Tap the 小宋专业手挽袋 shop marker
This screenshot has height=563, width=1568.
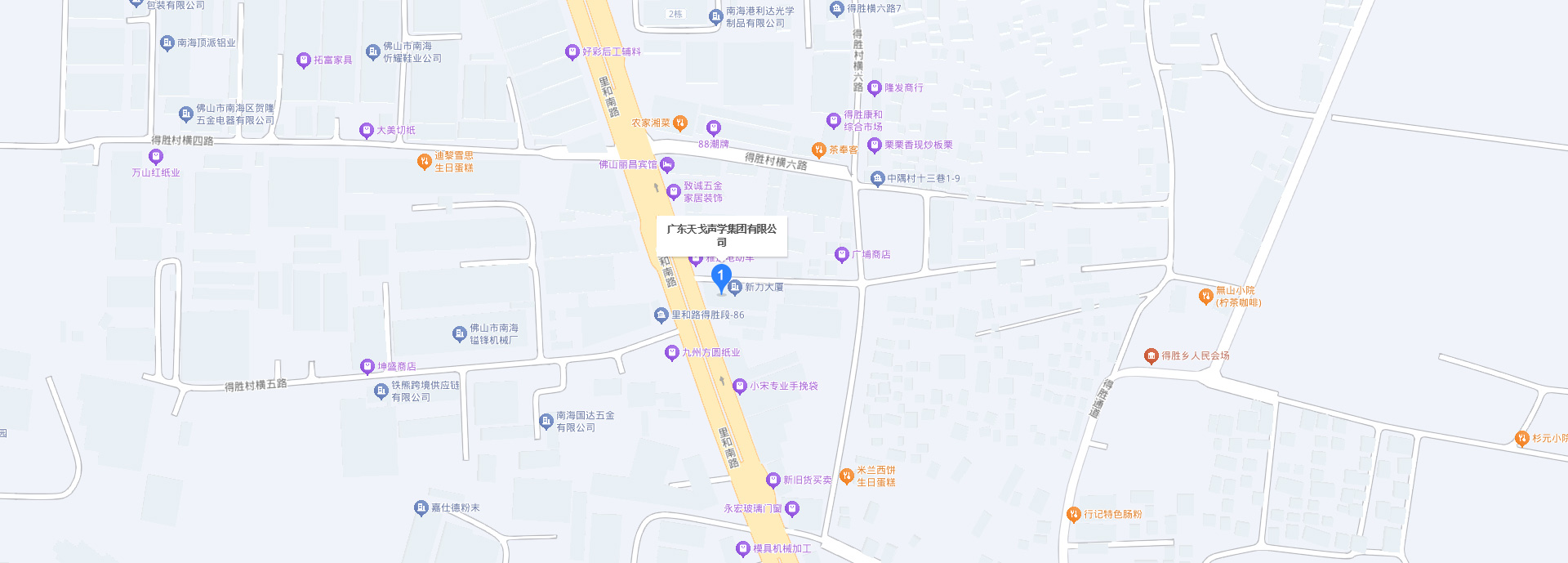pos(740,386)
